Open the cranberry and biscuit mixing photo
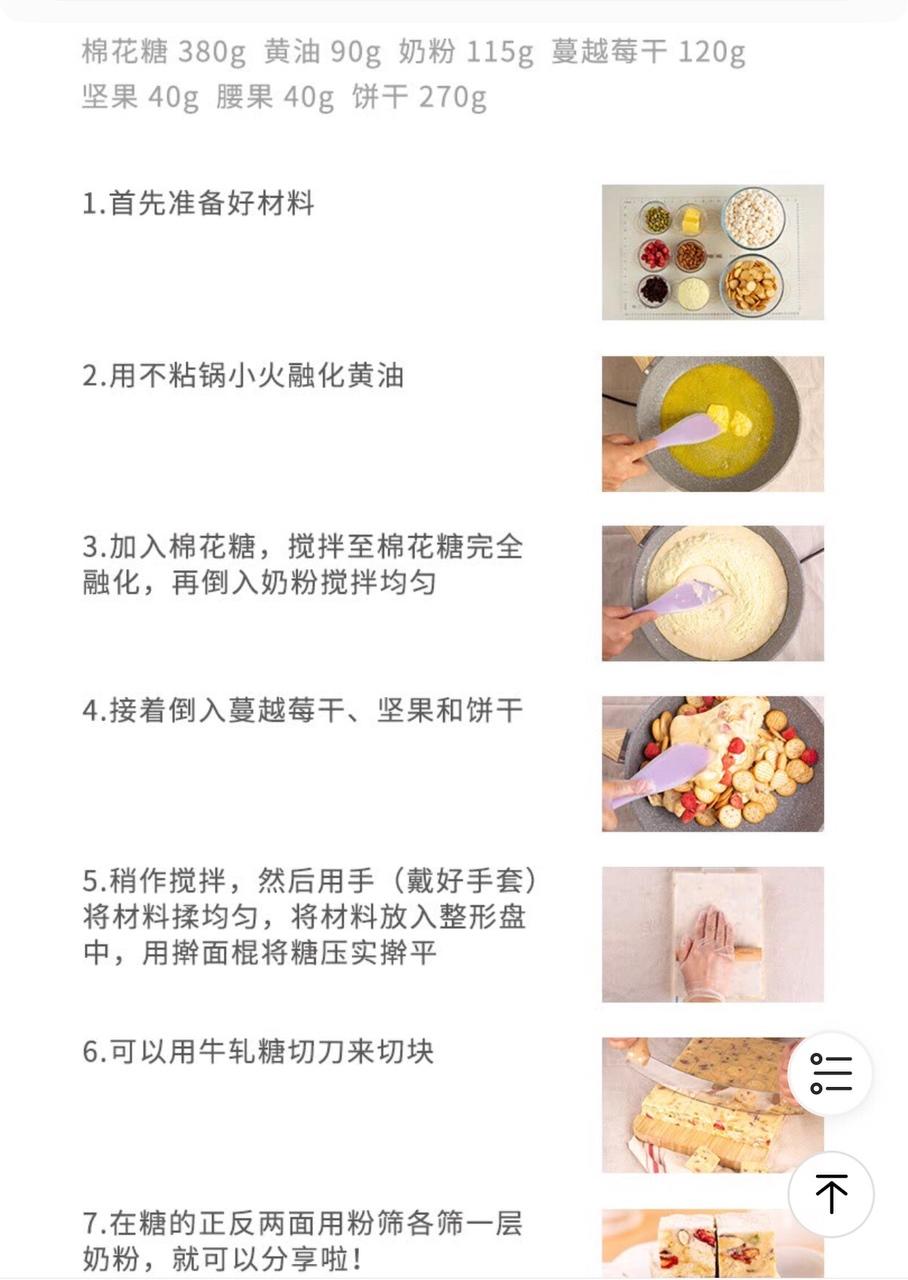 click(x=711, y=762)
